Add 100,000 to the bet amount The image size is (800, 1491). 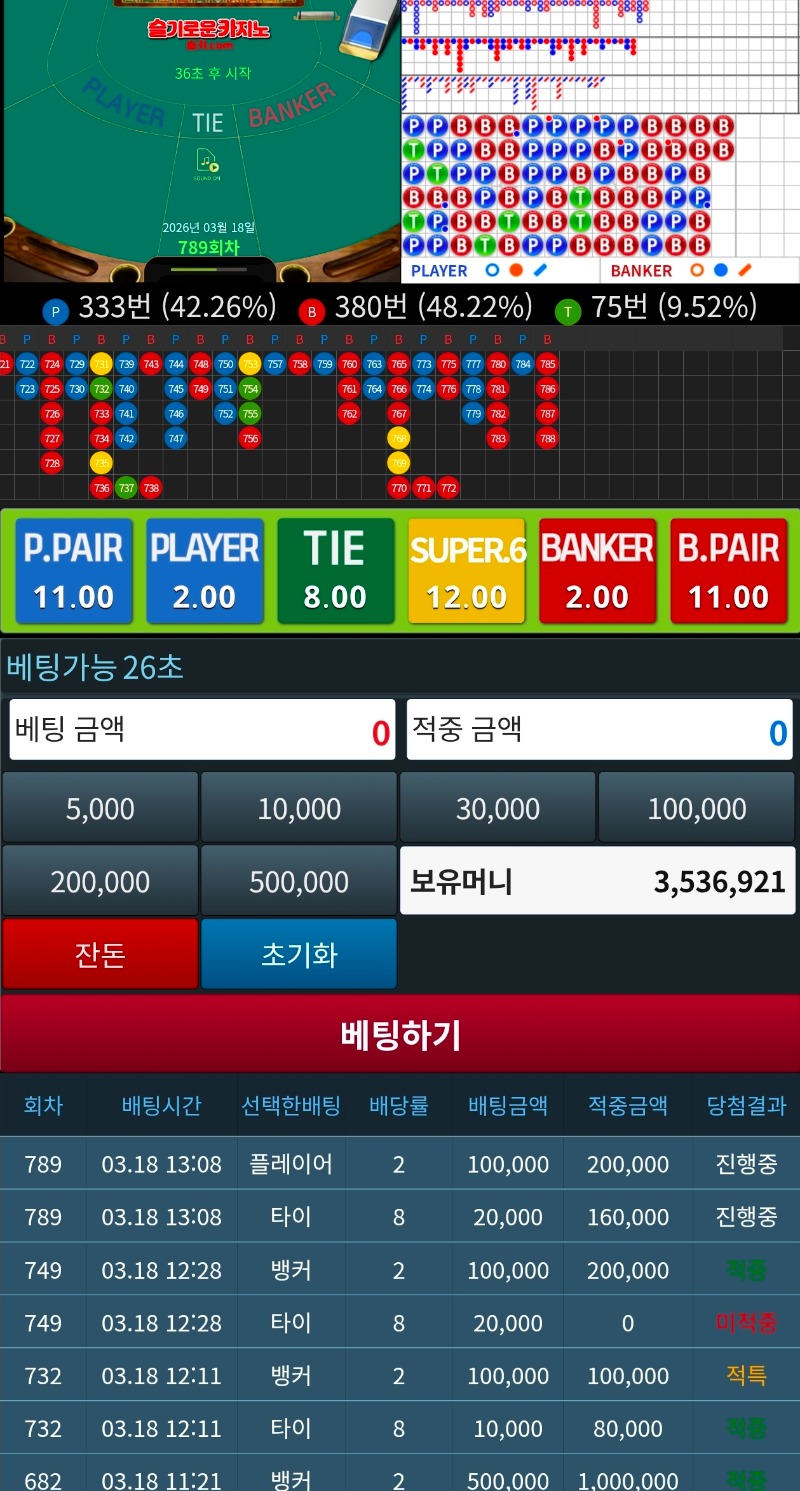click(697, 808)
